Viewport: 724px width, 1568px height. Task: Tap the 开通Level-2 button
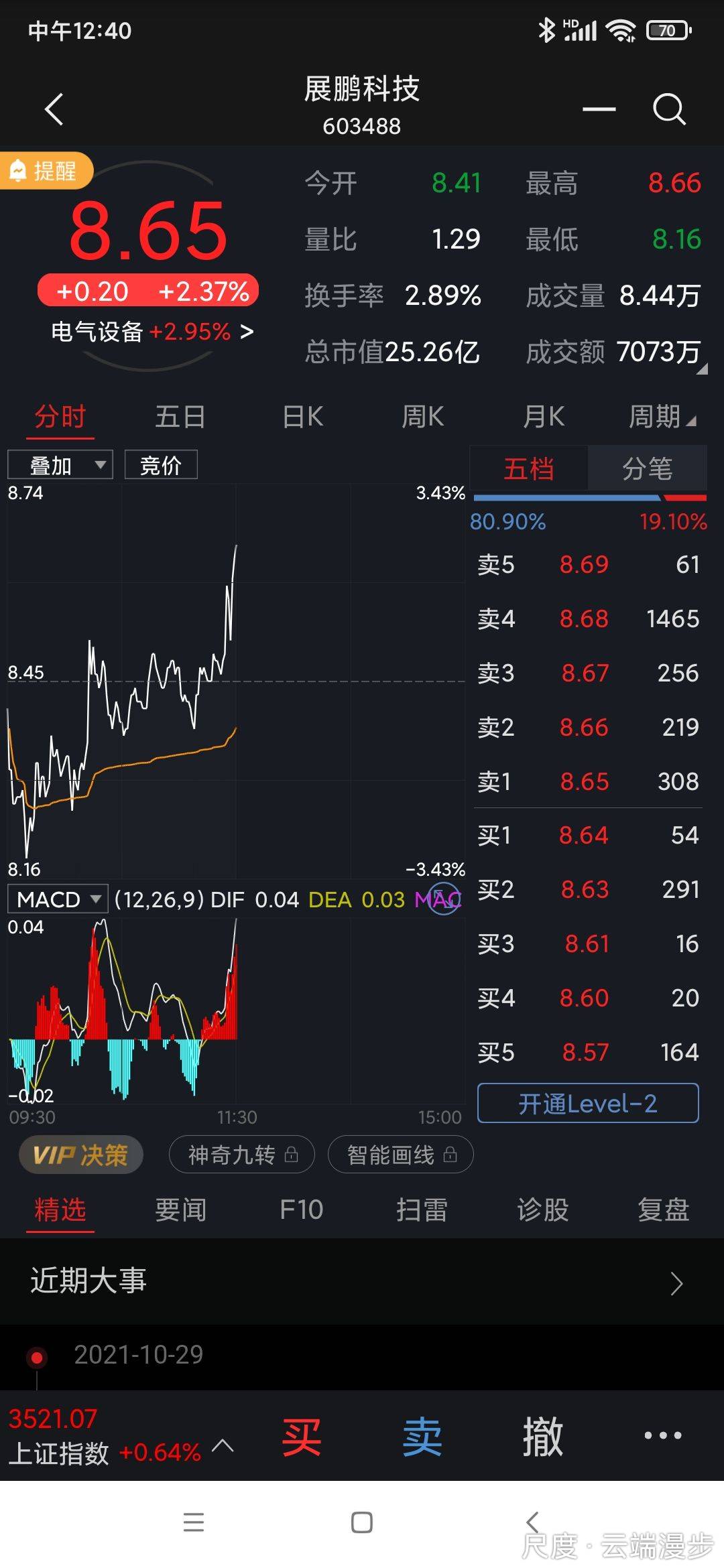(587, 1102)
